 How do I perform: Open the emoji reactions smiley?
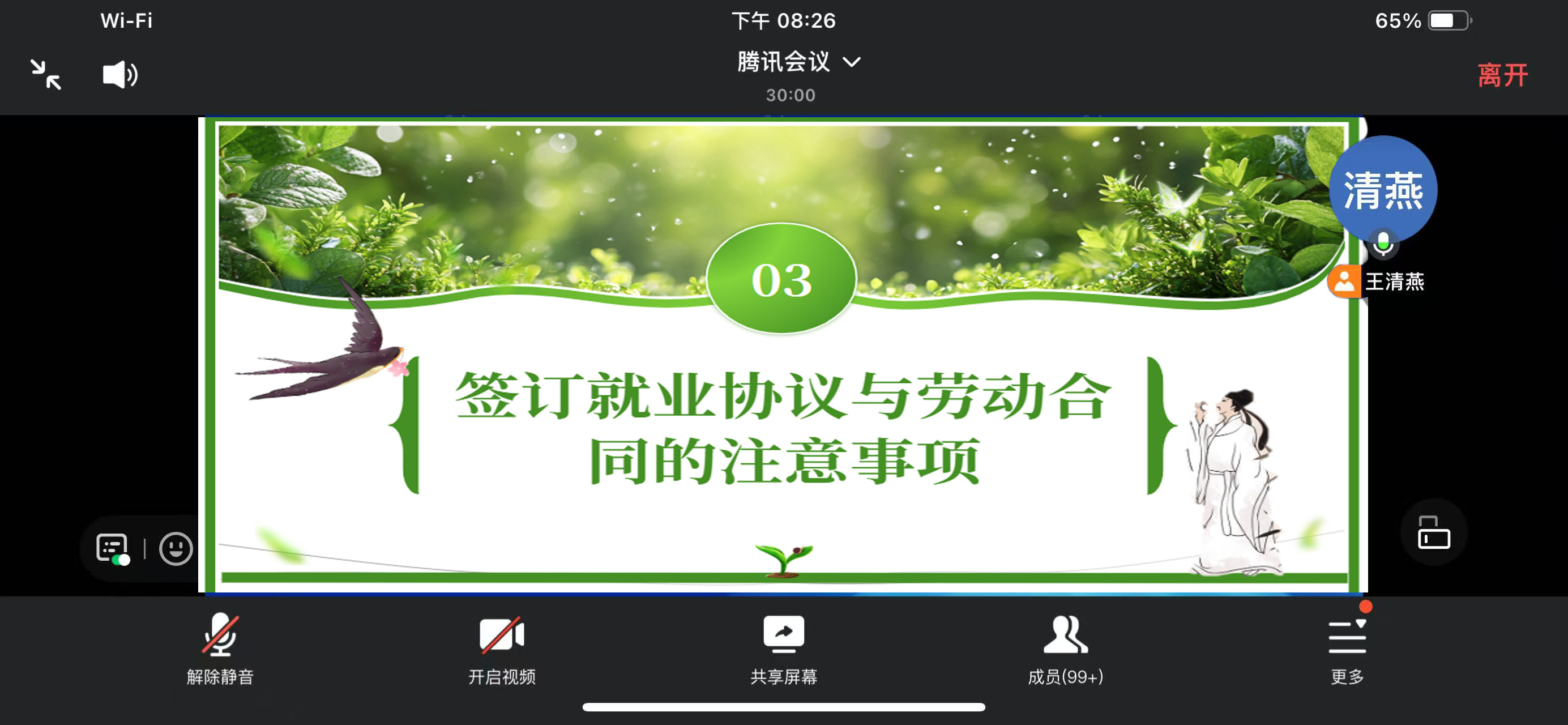(x=176, y=548)
